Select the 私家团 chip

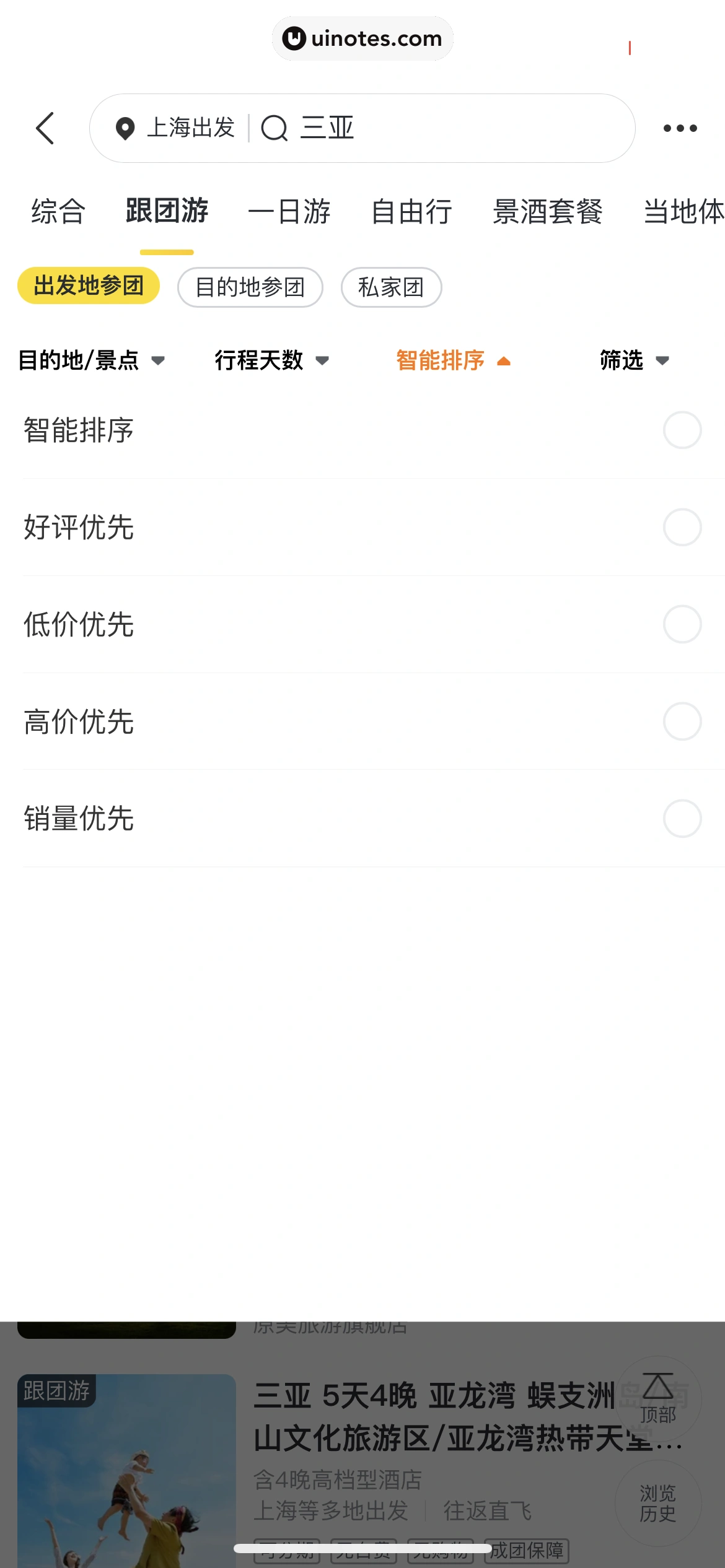(x=391, y=287)
